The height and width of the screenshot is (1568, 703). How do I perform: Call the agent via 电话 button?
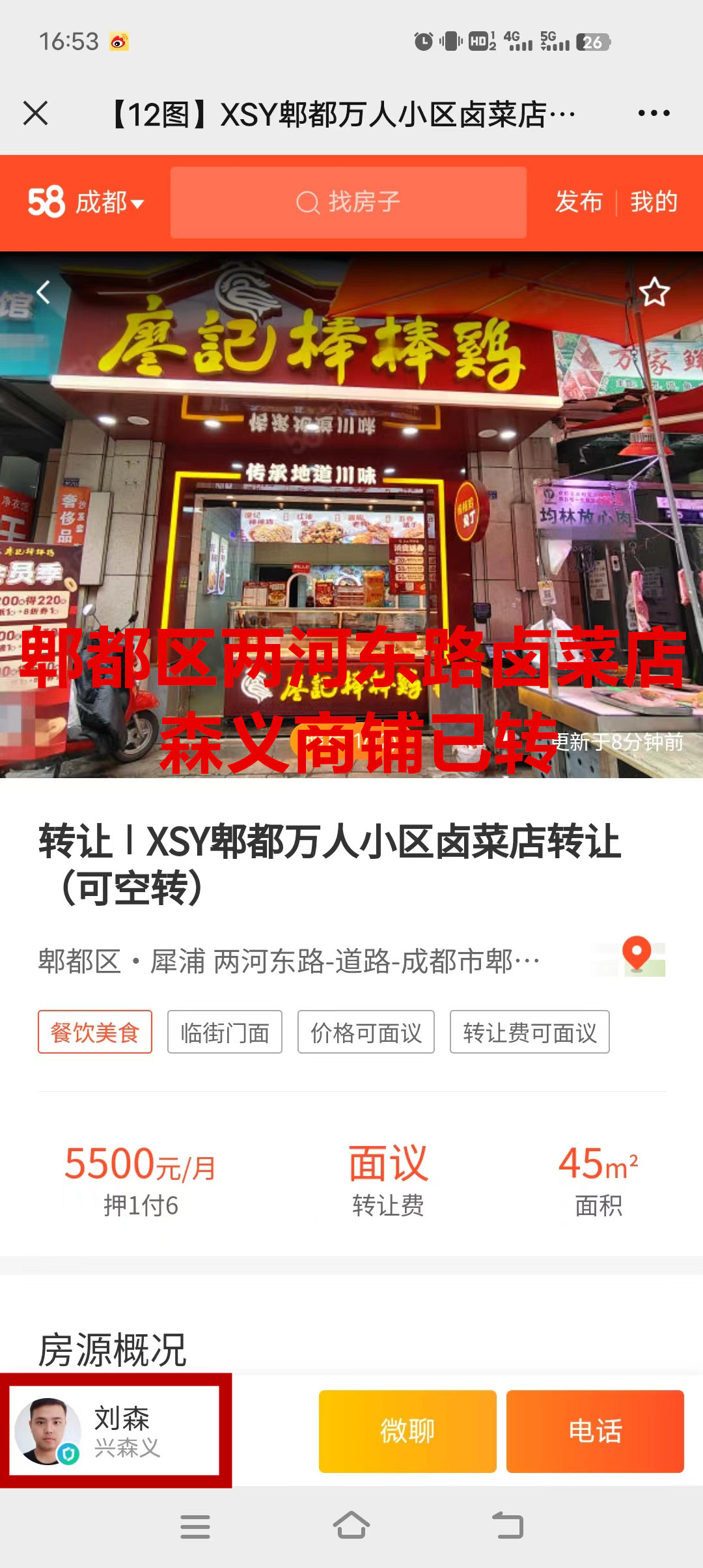[595, 1431]
